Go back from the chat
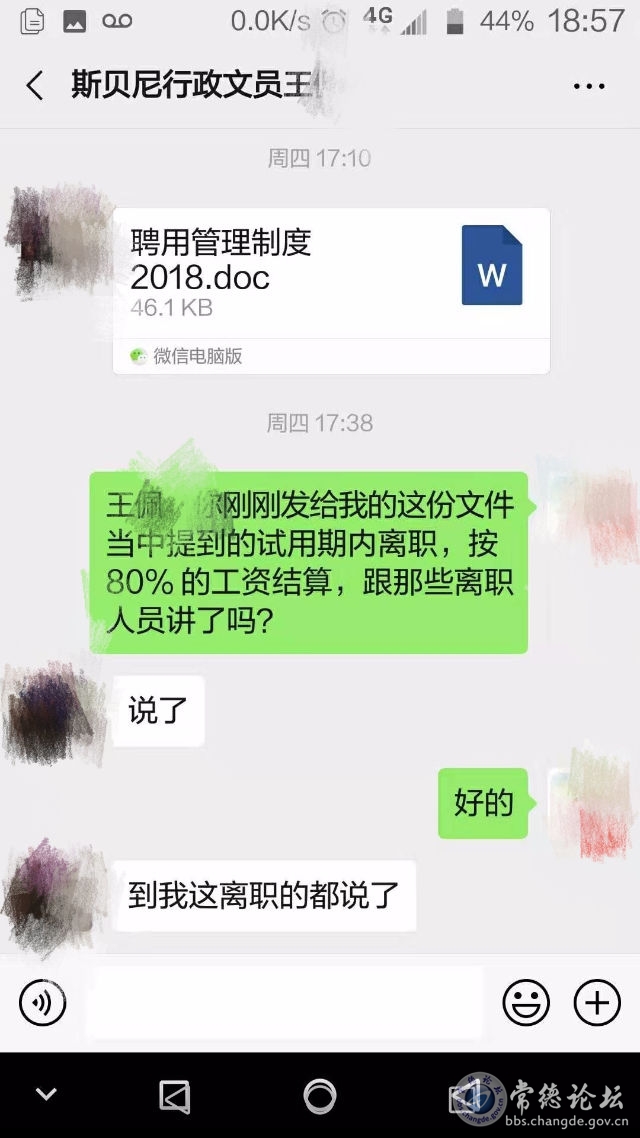 (35, 86)
